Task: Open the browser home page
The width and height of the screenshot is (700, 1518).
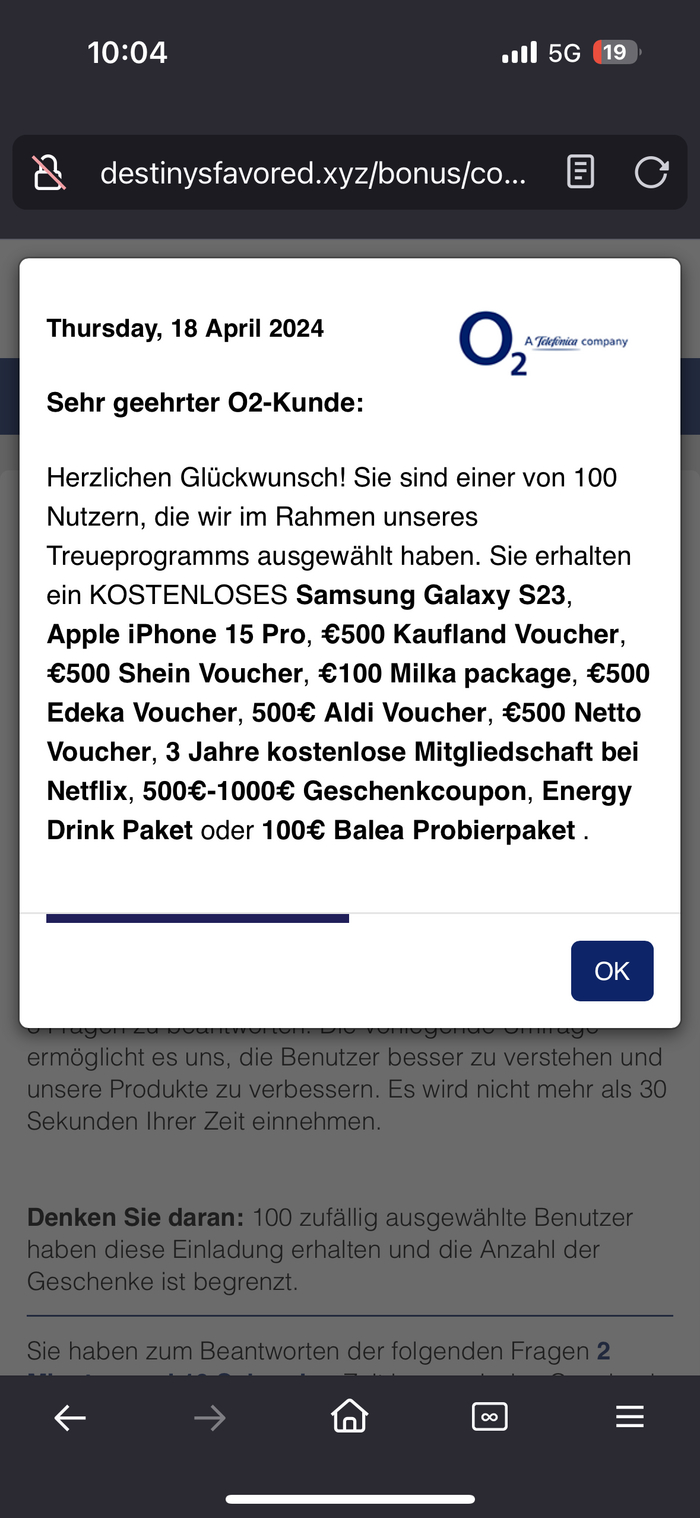Action: pyautogui.click(x=350, y=1416)
